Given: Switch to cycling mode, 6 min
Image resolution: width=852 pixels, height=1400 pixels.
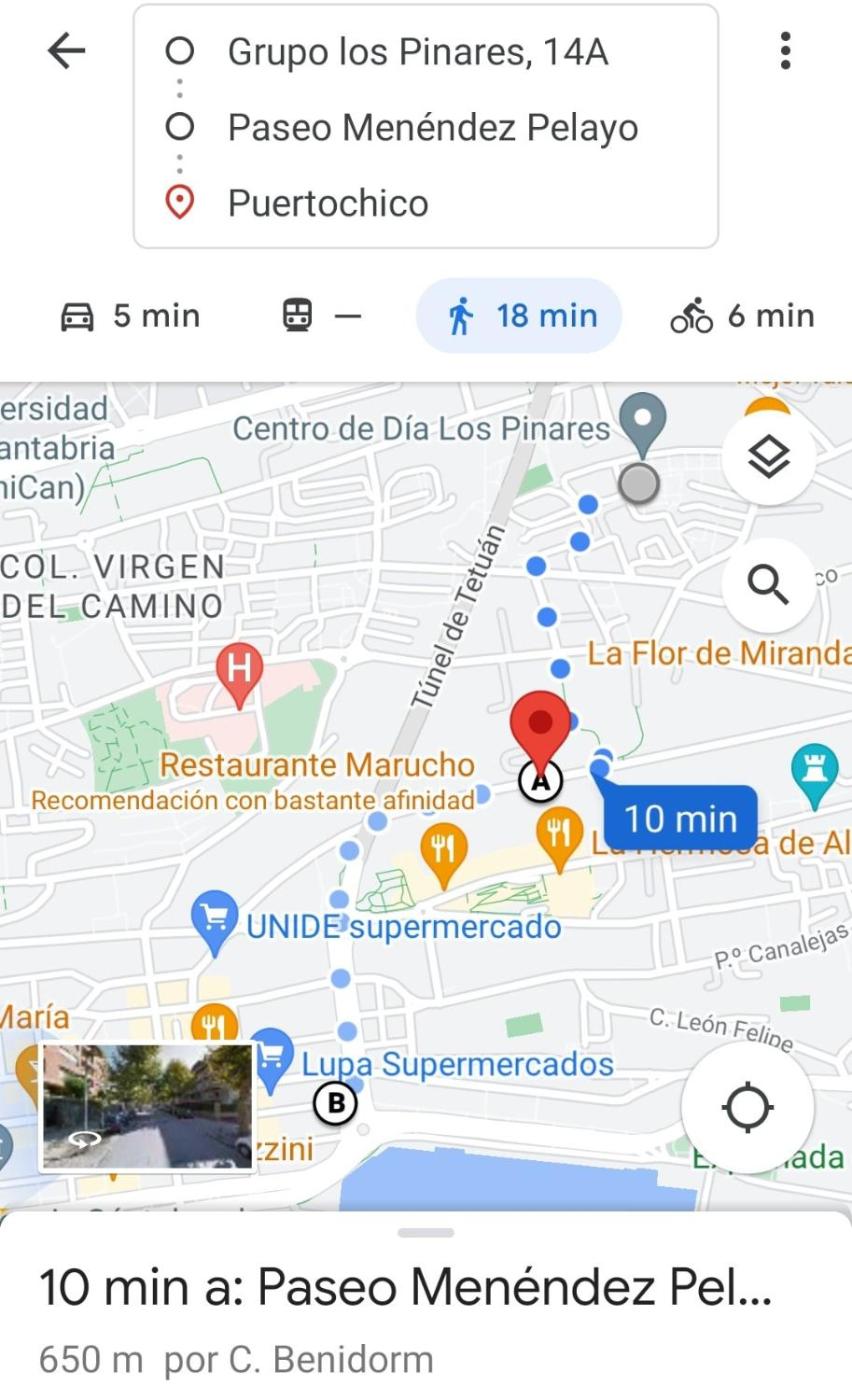Looking at the screenshot, I should click(742, 316).
